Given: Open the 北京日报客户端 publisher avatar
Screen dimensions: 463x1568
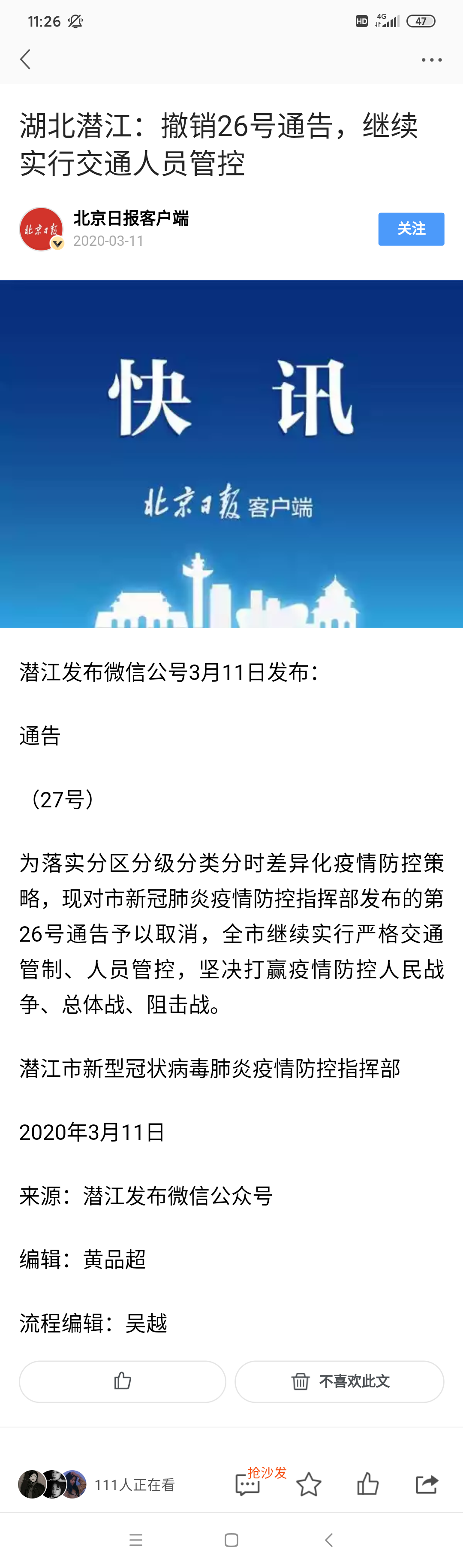Looking at the screenshot, I should click(x=41, y=229).
